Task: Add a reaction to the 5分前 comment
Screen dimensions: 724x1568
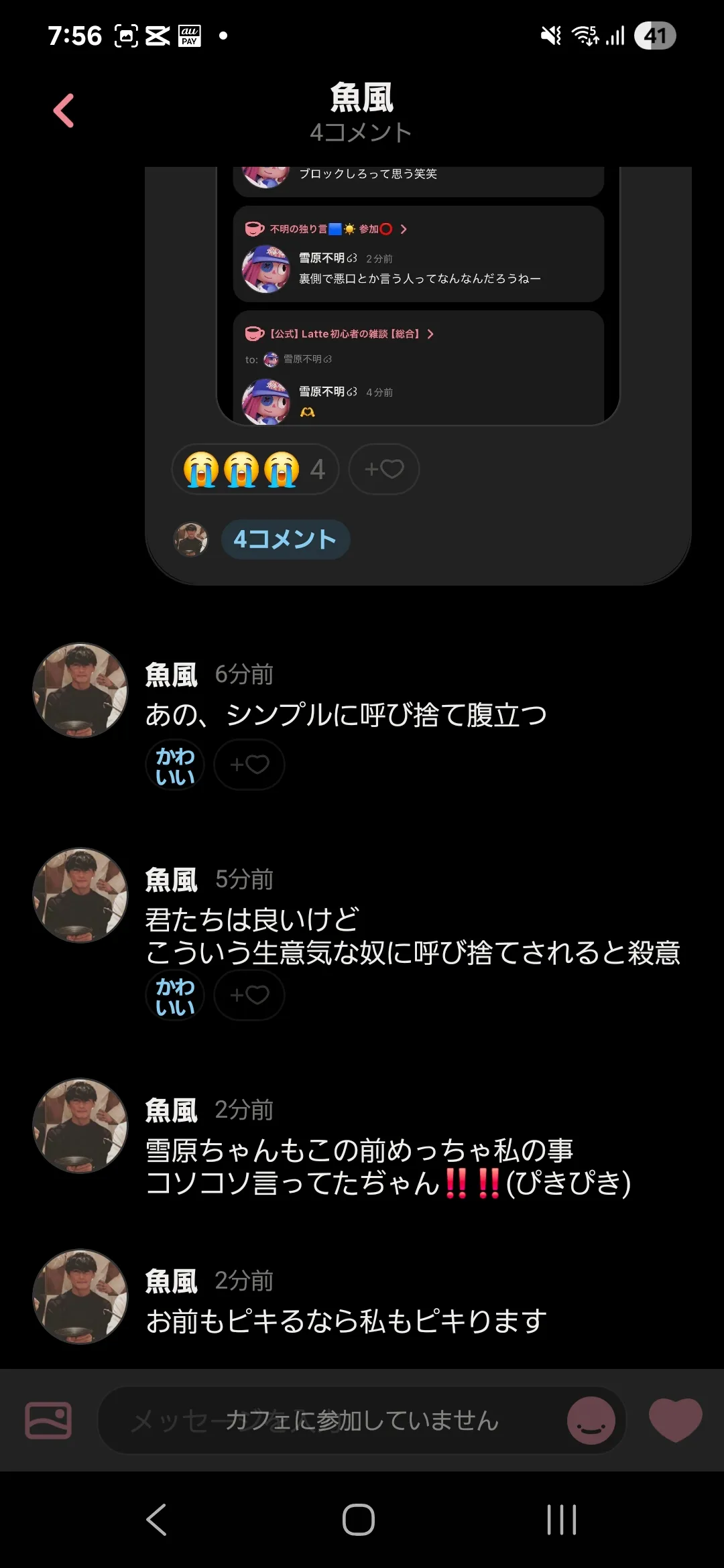Action: tap(249, 995)
